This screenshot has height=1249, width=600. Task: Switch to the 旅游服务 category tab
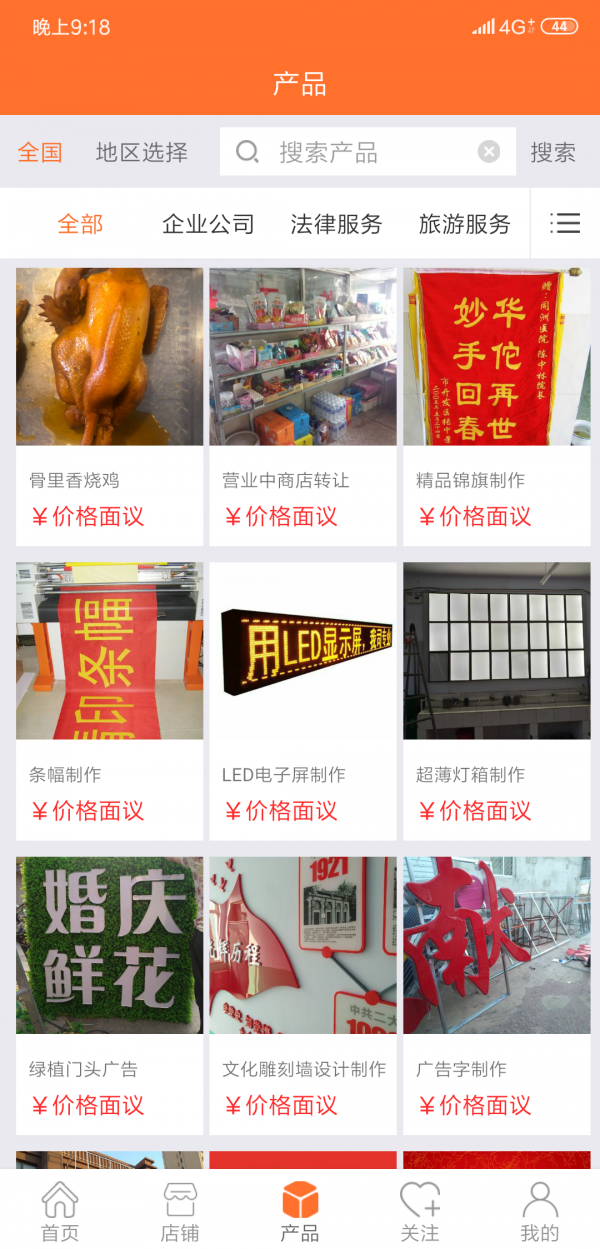464,224
